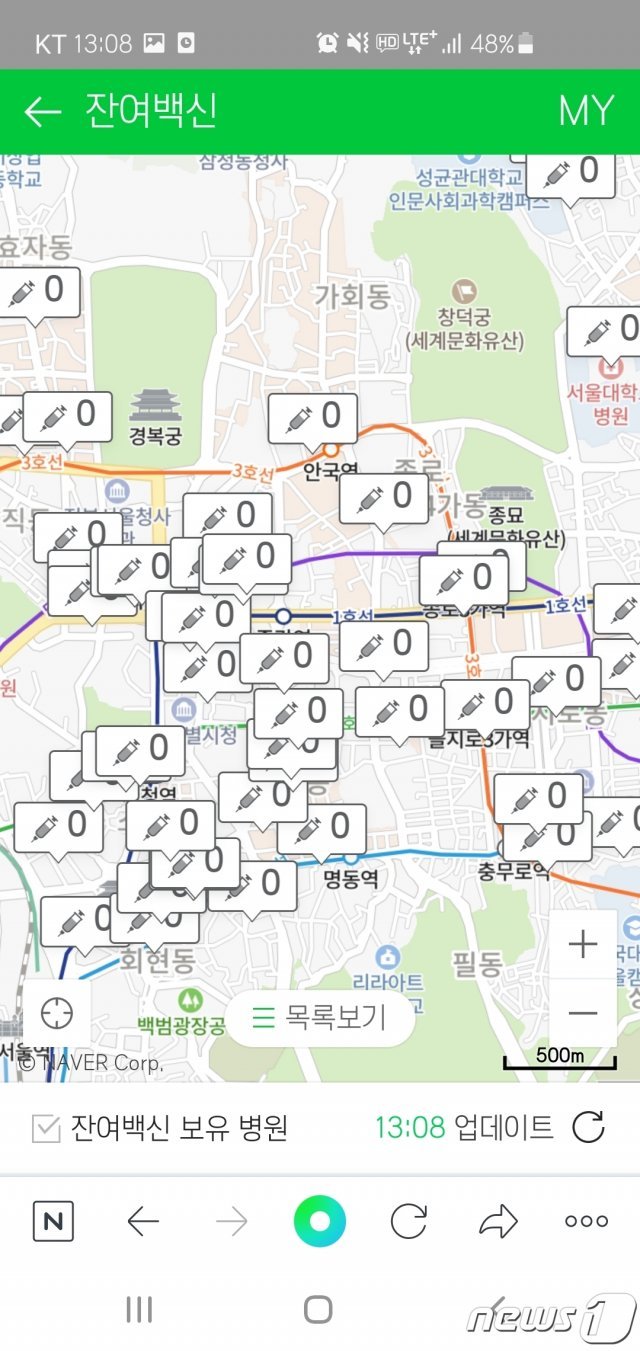The height and width of the screenshot is (1351, 640).
Task: Select vaccine marker near 경복궁
Action: [68, 415]
